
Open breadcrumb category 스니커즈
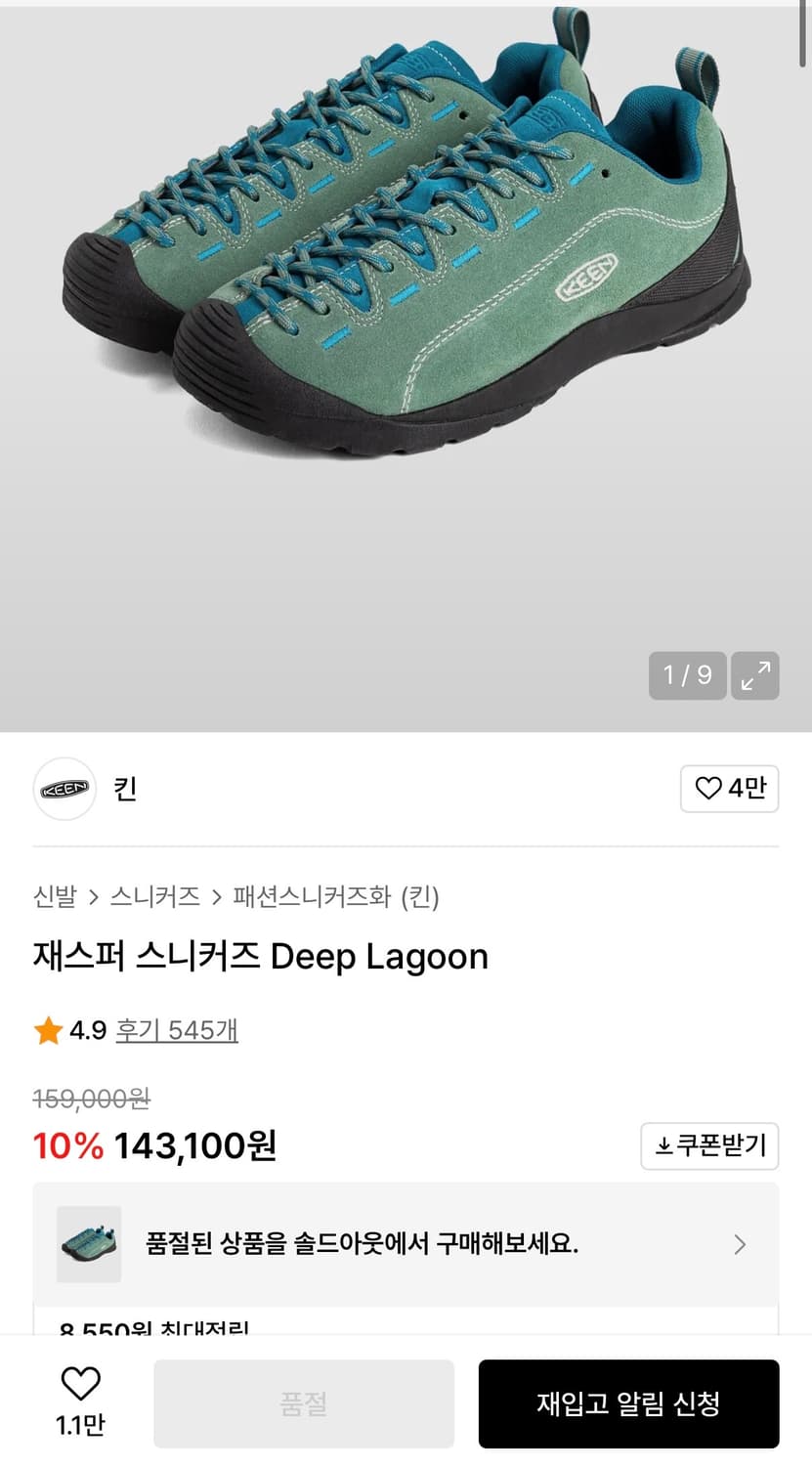click(x=153, y=896)
